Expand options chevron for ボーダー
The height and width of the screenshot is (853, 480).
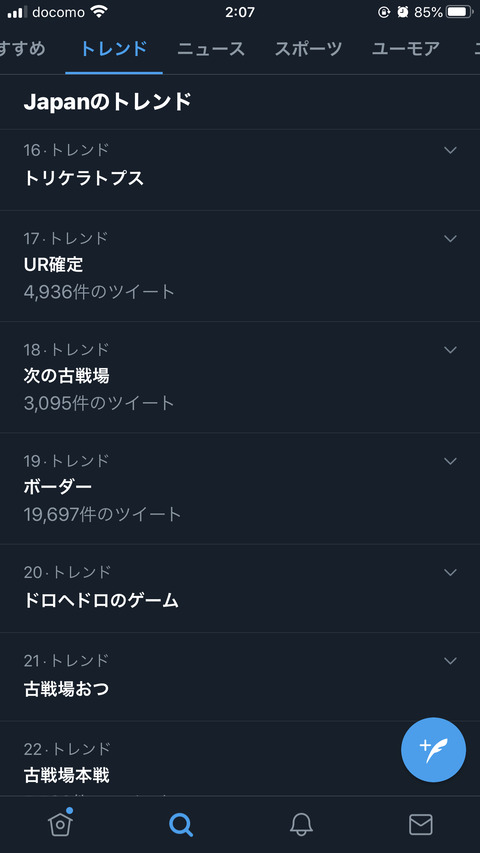[450, 461]
